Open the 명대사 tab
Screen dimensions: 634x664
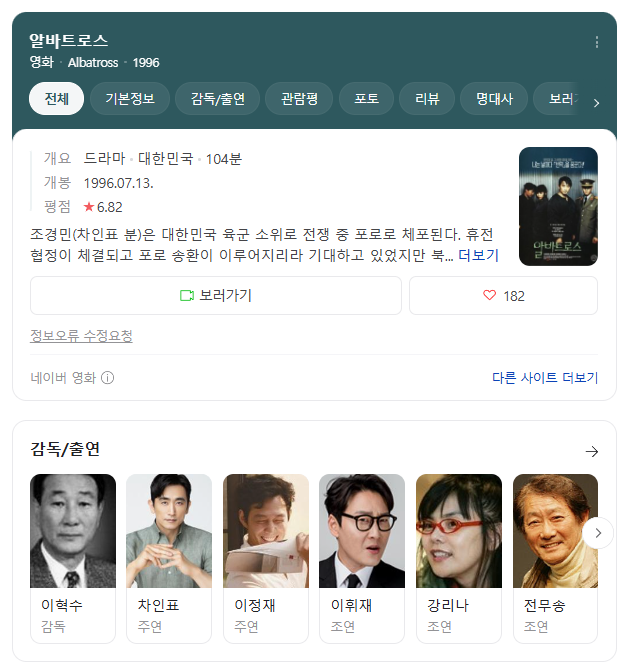(x=494, y=99)
